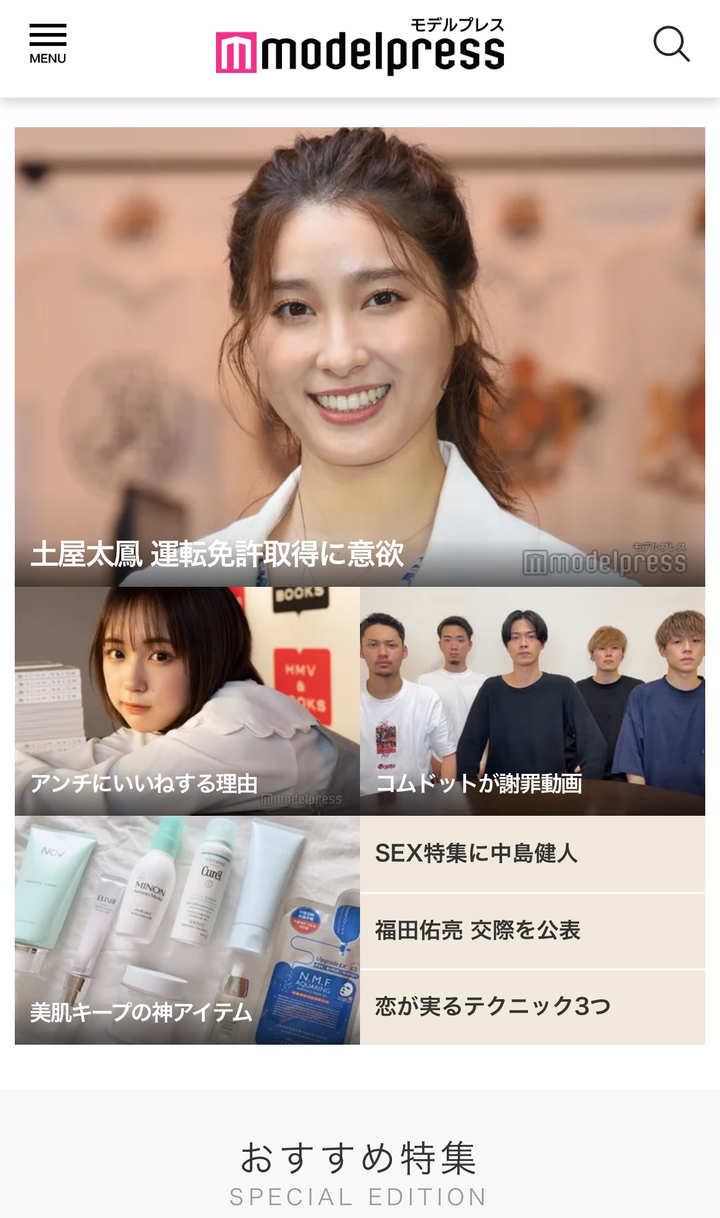Open the 土屋太鳳 運転免許取得に意欲 top story
The width and height of the screenshot is (720, 1218).
click(x=360, y=356)
